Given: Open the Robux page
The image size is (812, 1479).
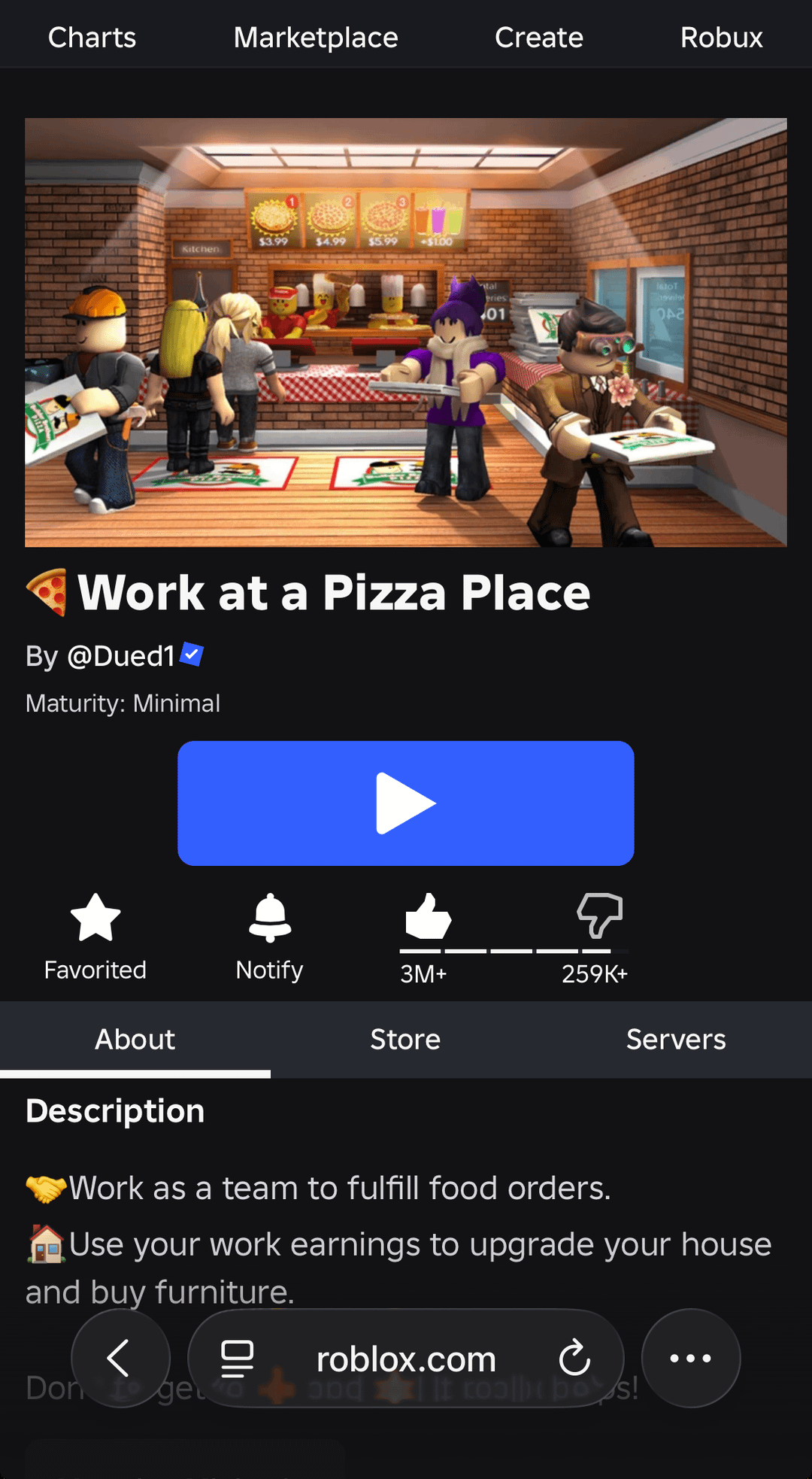Looking at the screenshot, I should pyautogui.click(x=721, y=38).
